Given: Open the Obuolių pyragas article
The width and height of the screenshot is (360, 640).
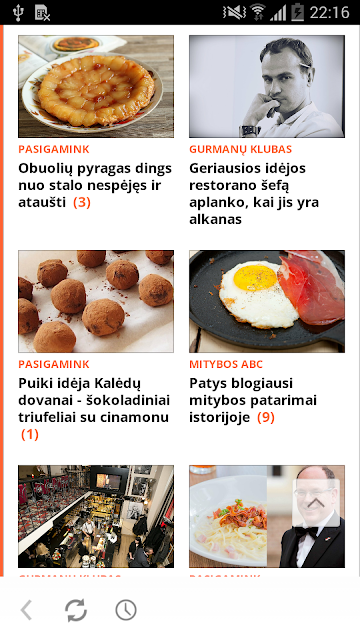Looking at the screenshot, I should 95,185.
